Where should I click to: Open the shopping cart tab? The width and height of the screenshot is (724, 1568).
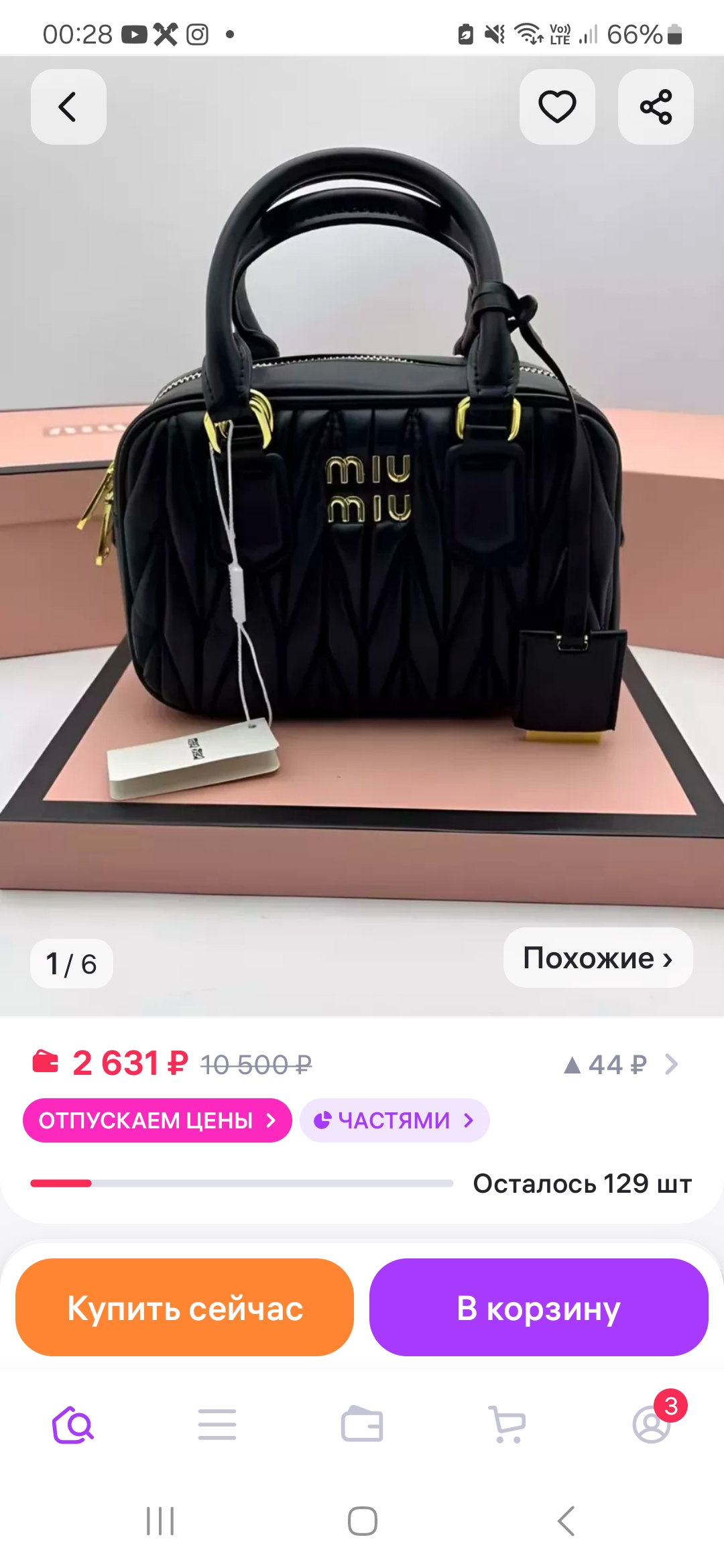(x=507, y=1425)
